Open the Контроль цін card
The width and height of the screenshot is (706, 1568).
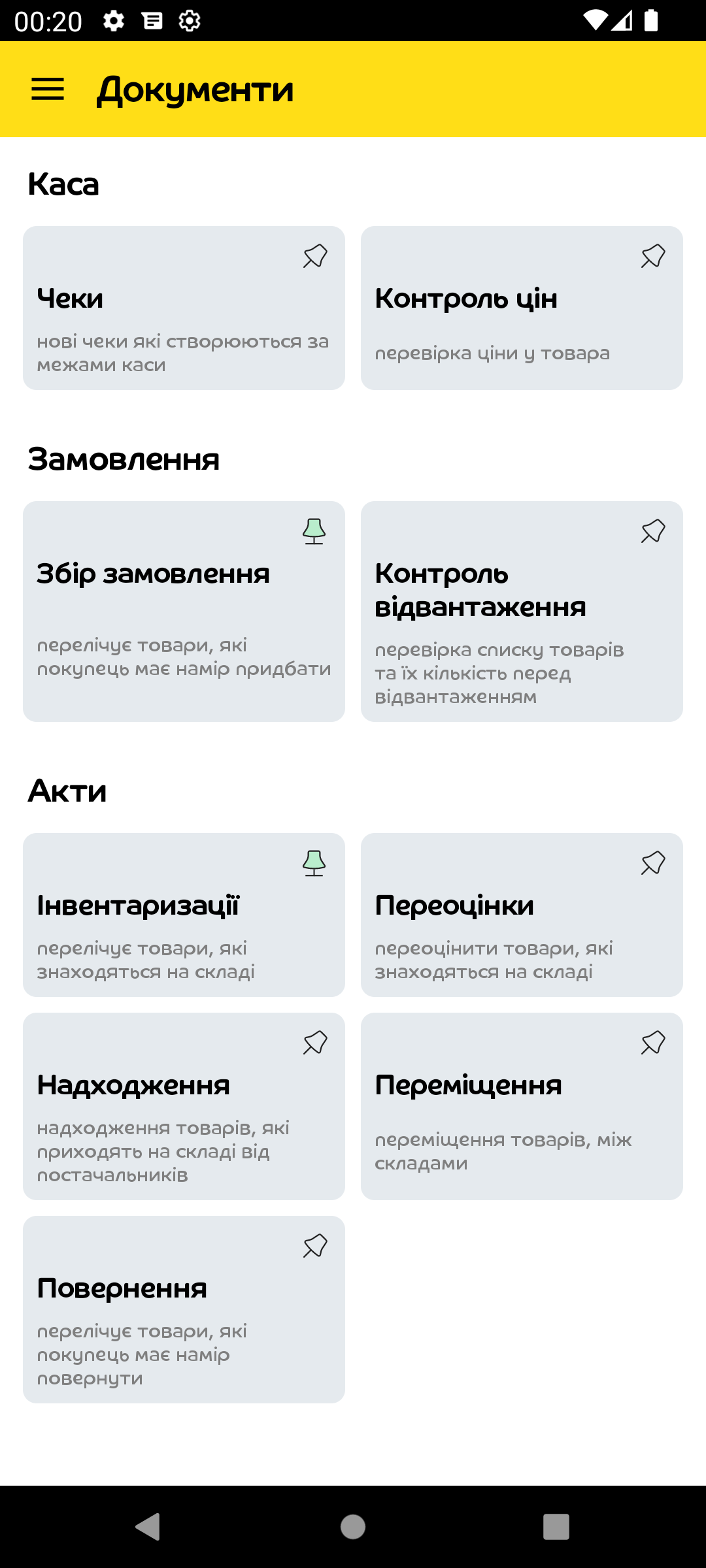[x=510, y=320]
